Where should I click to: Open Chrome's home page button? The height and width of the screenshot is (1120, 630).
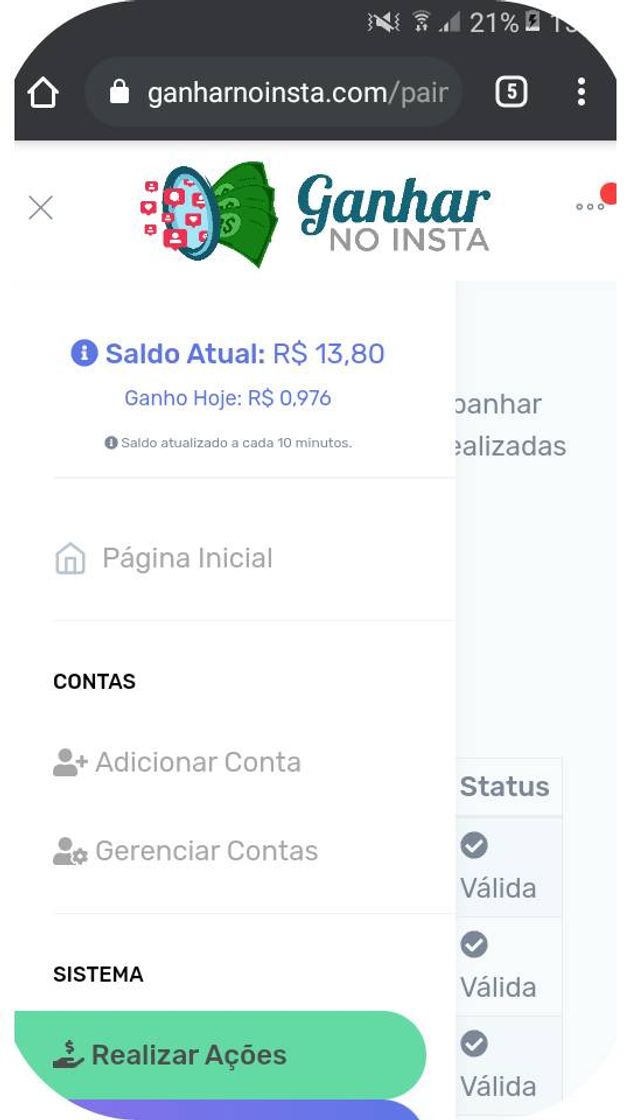[43, 93]
